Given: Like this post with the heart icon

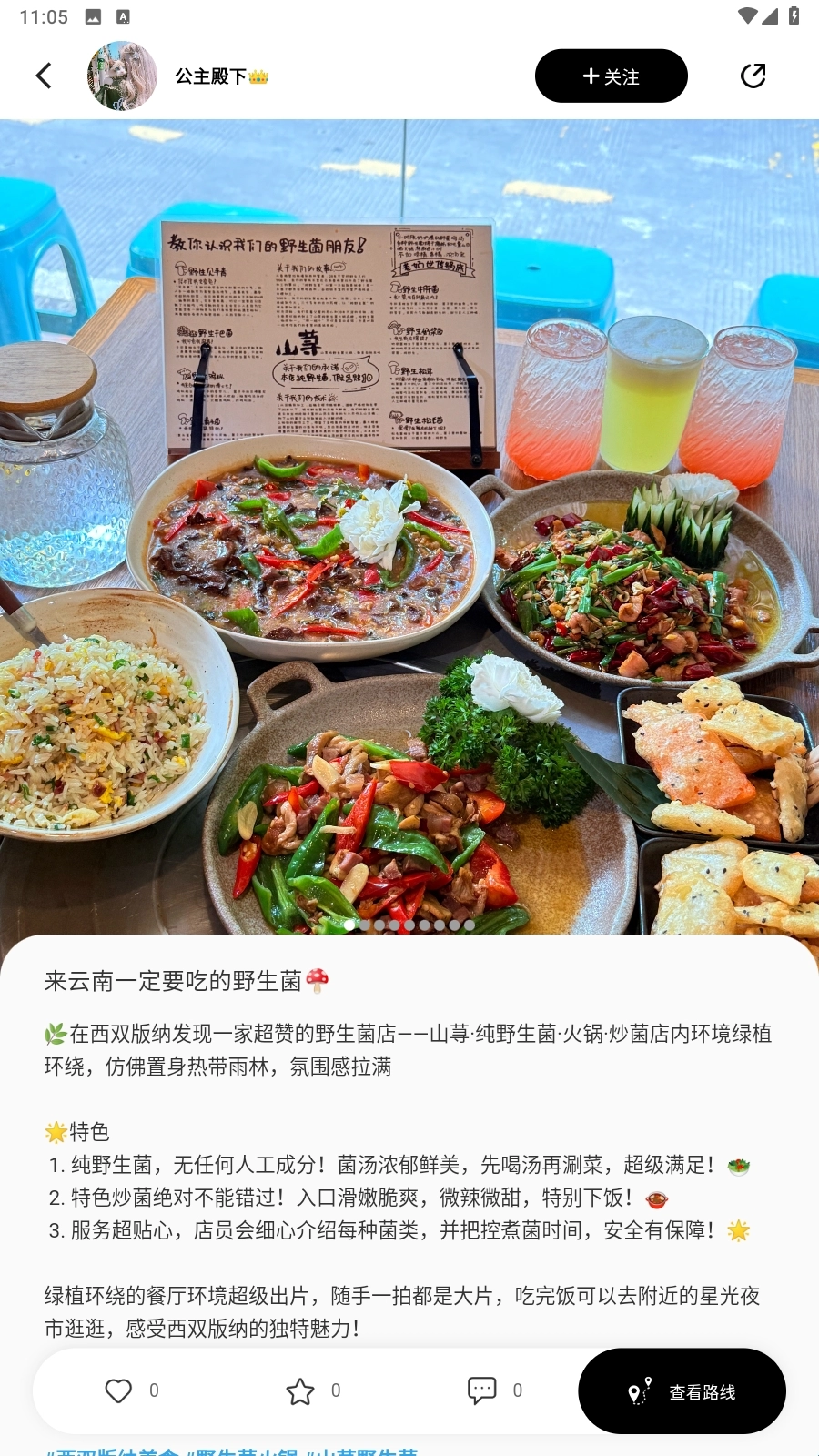Looking at the screenshot, I should click(x=118, y=1390).
